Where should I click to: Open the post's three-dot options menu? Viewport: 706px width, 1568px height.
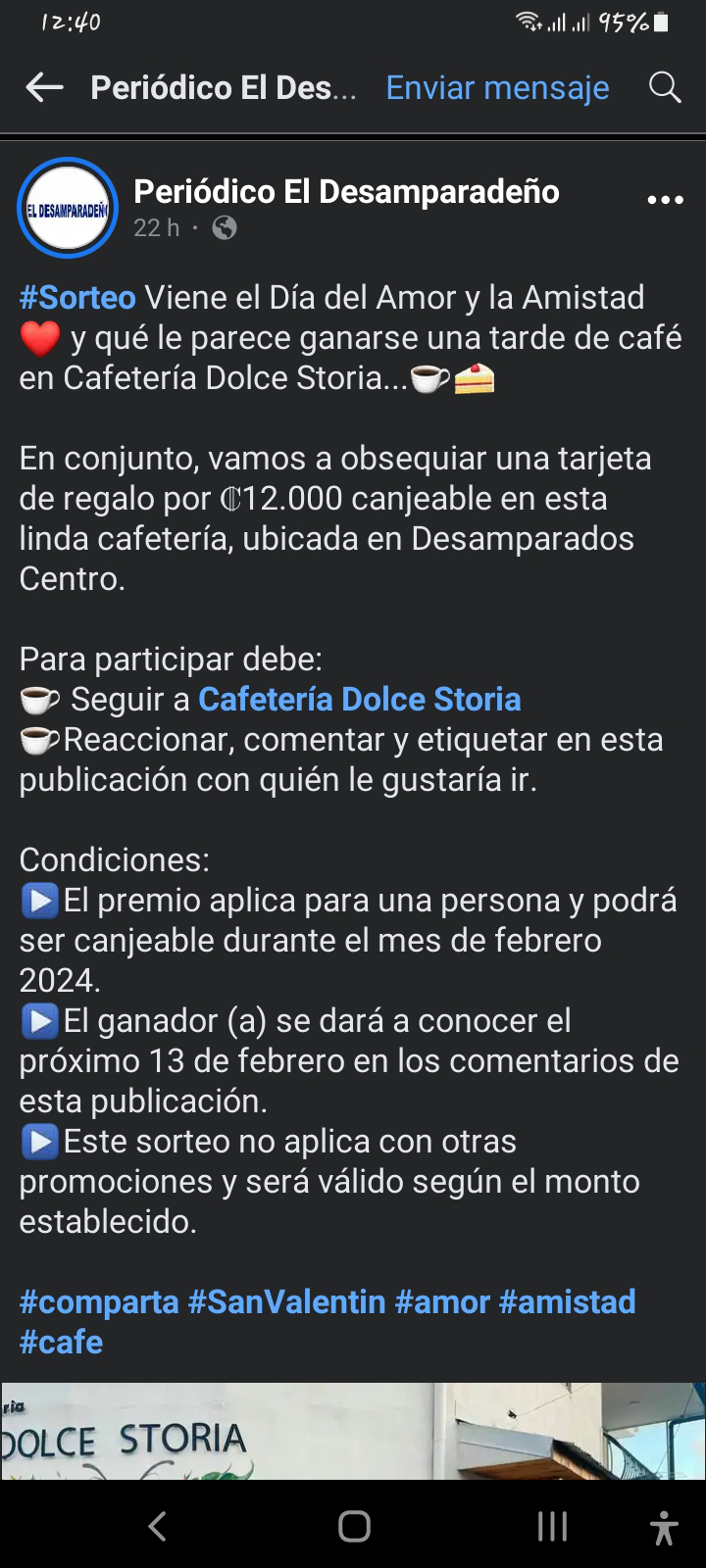point(665,200)
